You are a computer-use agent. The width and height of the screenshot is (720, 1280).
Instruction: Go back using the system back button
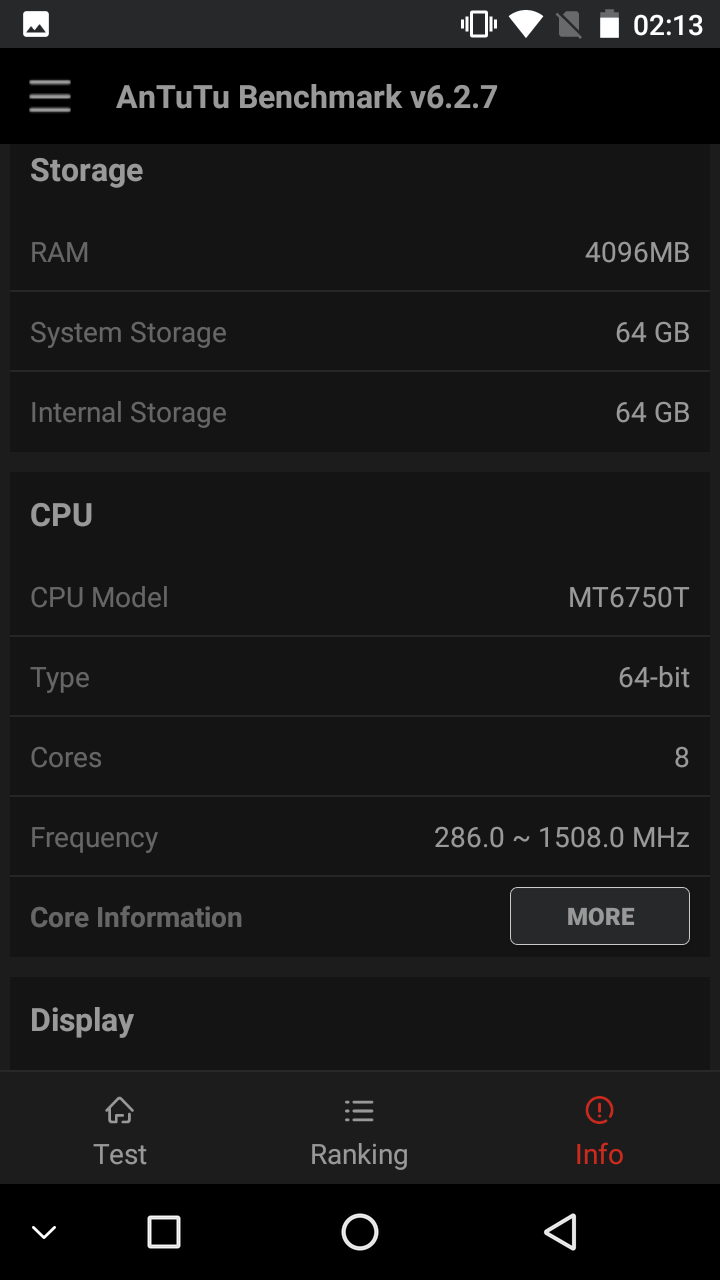[x=561, y=1232]
